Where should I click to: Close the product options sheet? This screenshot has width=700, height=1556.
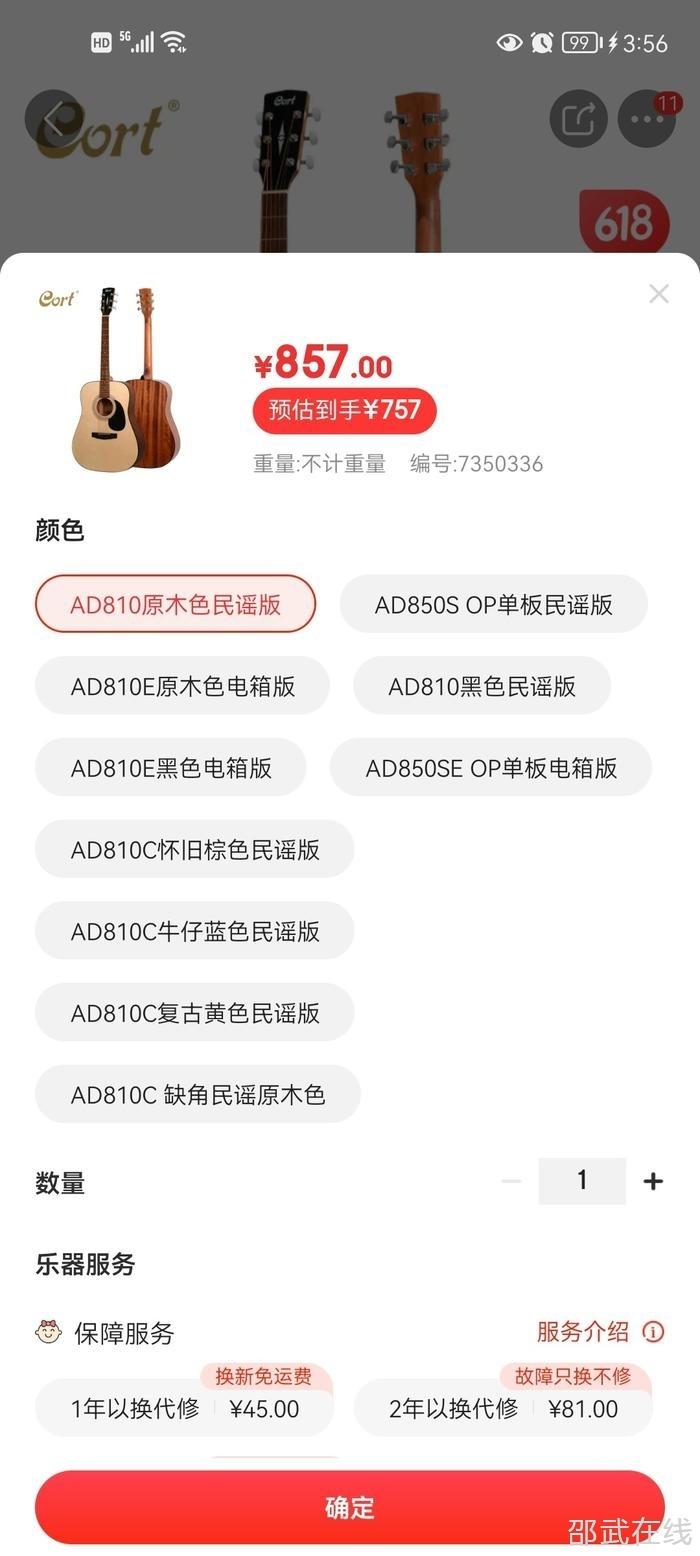tap(658, 293)
